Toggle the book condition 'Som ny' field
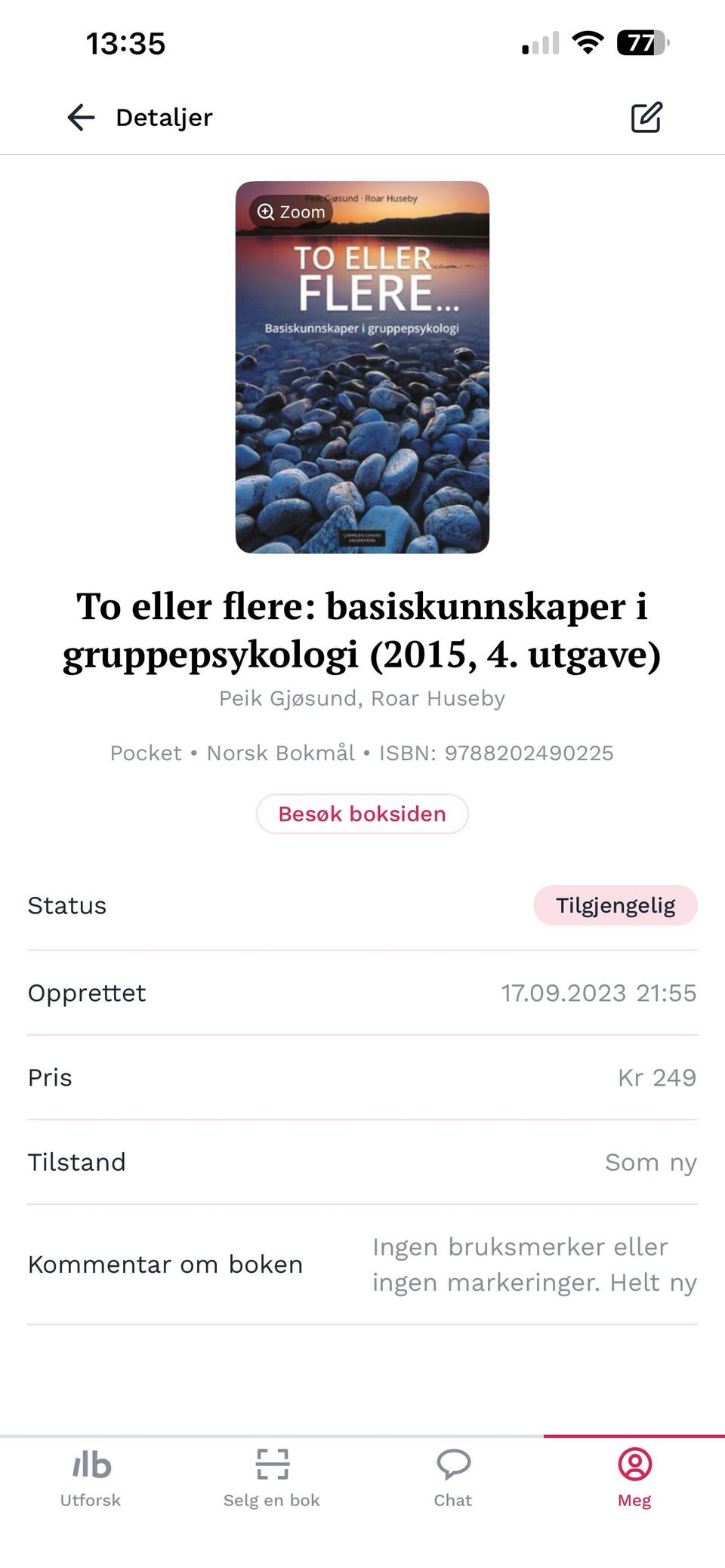Screen dimensions: 725x1568 pyautogui.click(x=651, y=1162)
